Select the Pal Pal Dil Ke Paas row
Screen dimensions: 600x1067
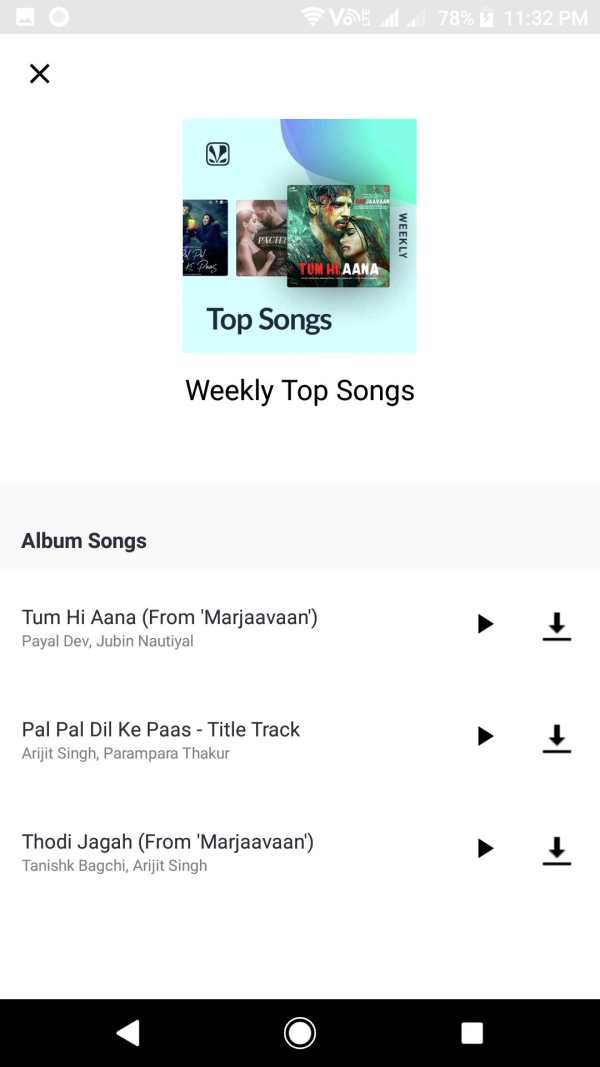click(300, 740)
